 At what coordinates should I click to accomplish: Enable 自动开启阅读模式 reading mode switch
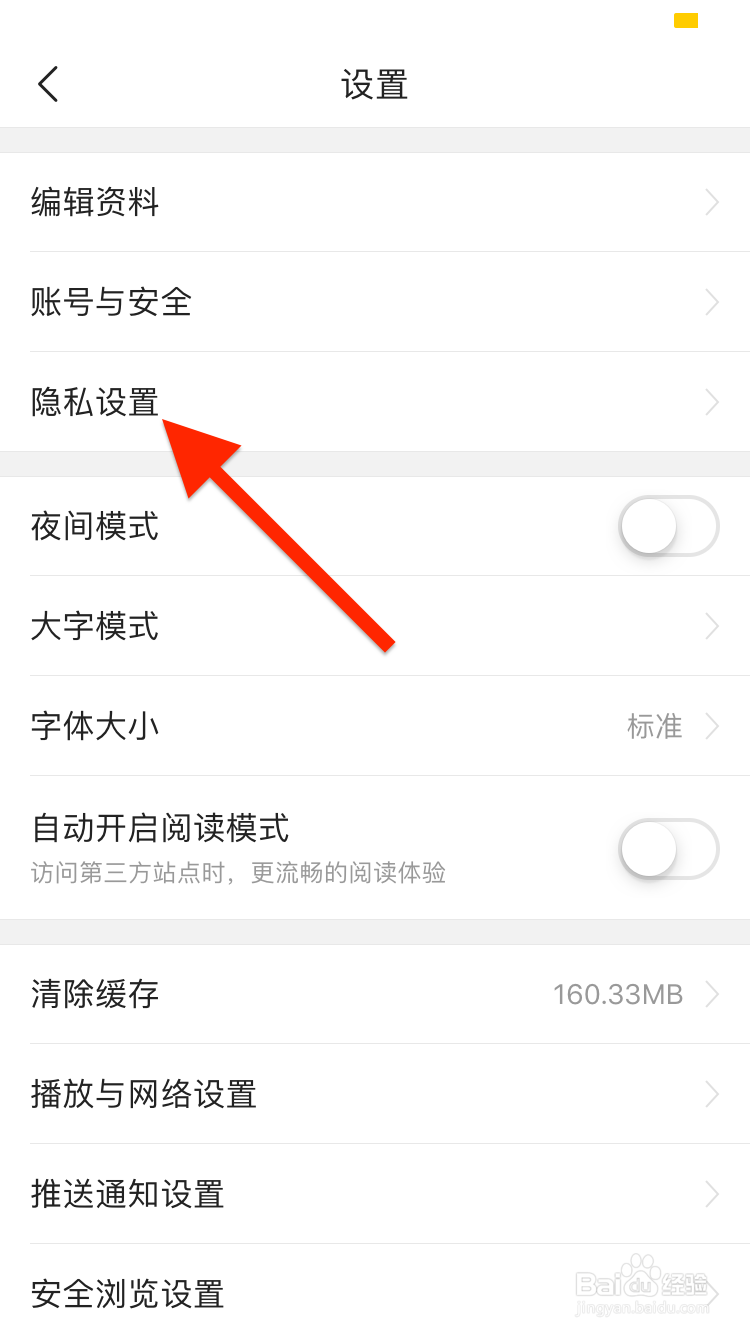click(x=668, y=848)
